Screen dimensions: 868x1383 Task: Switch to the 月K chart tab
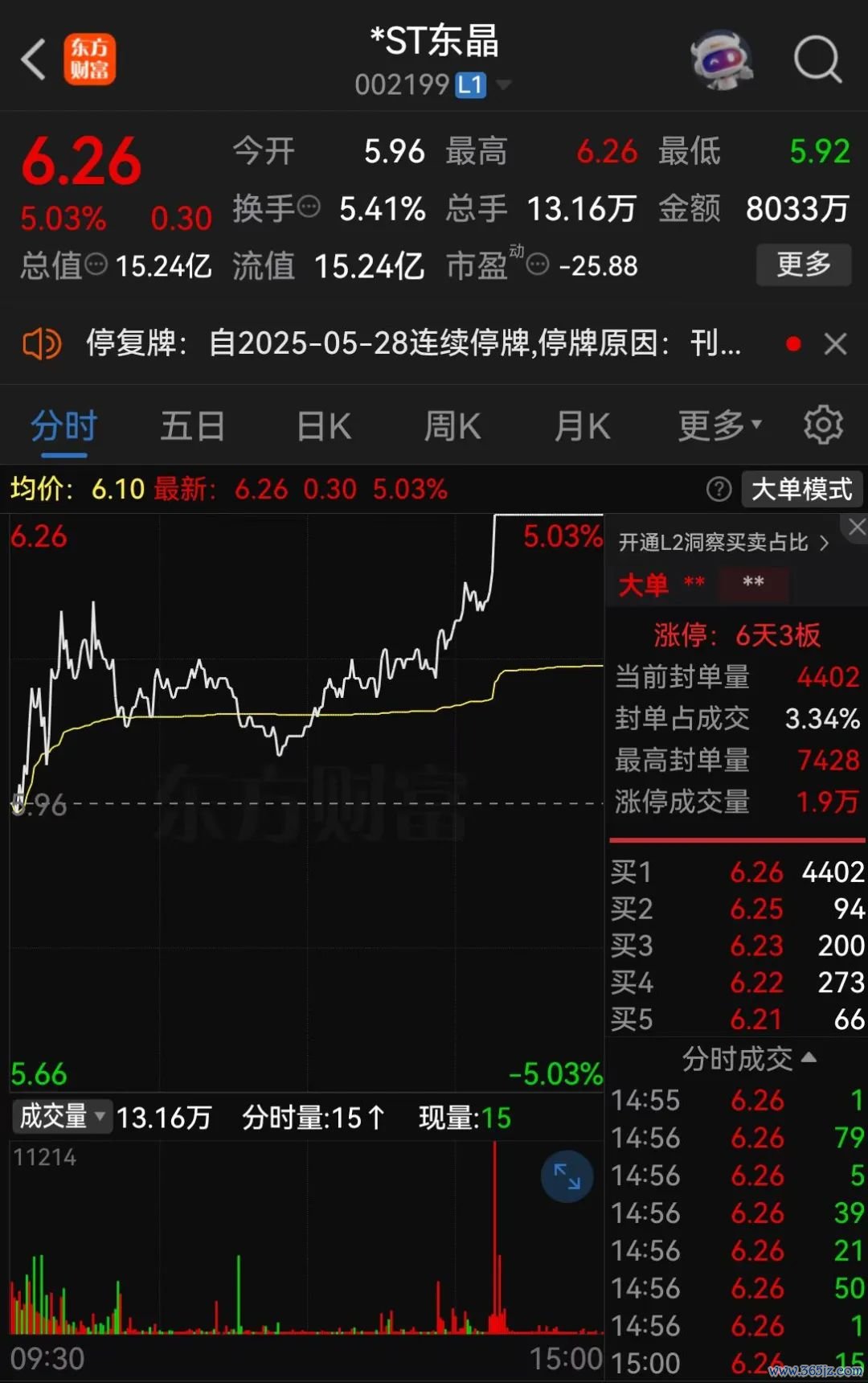582,425
